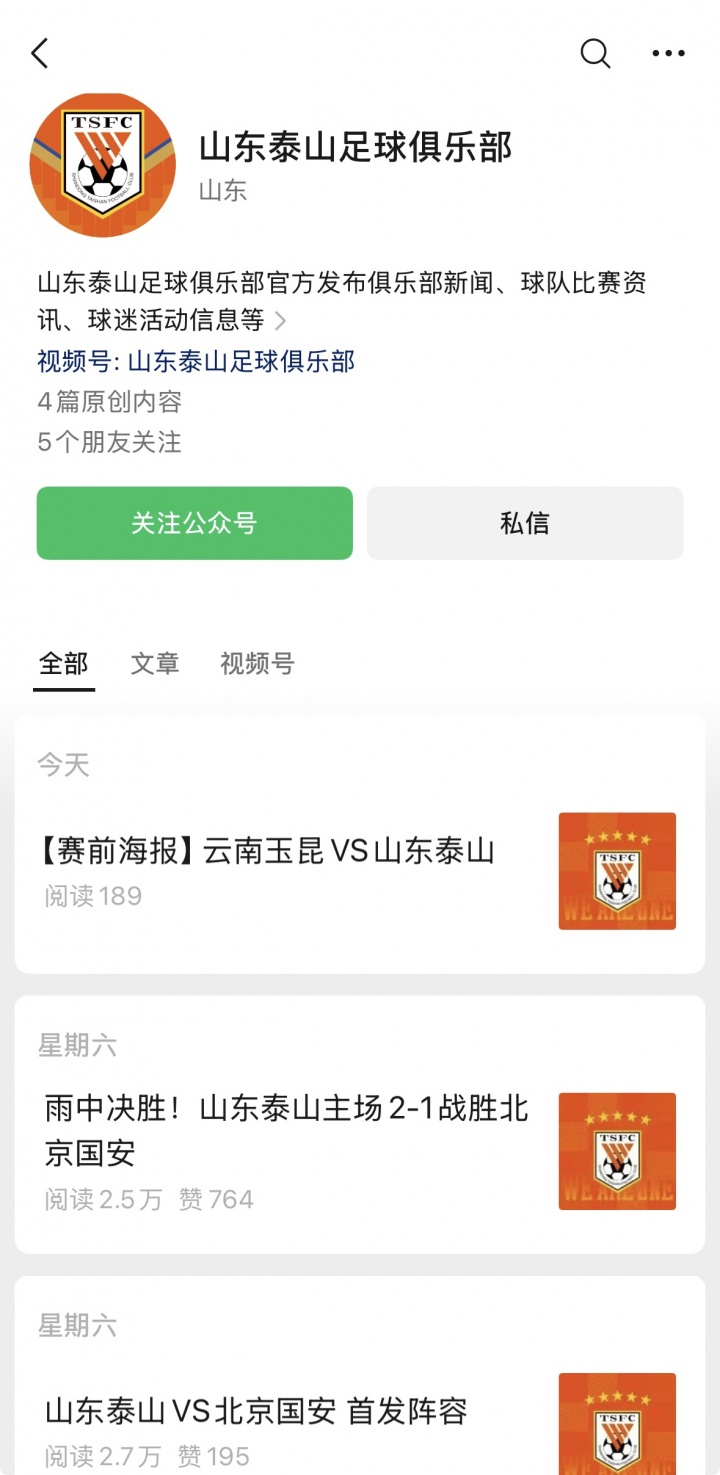The height and width of the screenshot is (1475, 720).
Task: Open the three-dot overflow menu
Action: [668, 53]
